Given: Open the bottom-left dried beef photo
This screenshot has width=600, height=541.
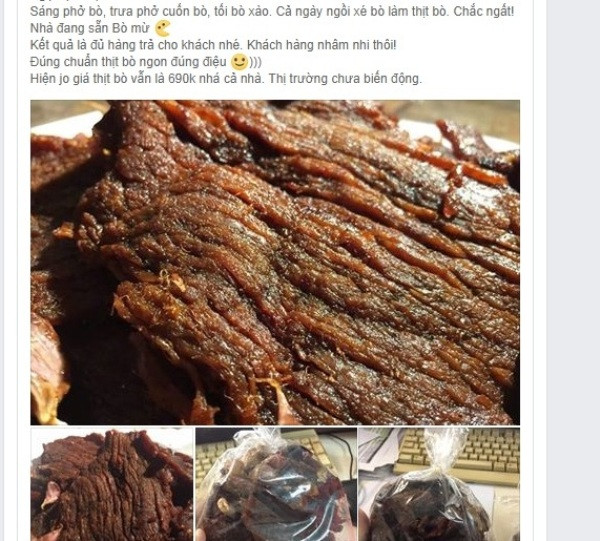Looking at the screenshot, I should click(x=111, y=485).
